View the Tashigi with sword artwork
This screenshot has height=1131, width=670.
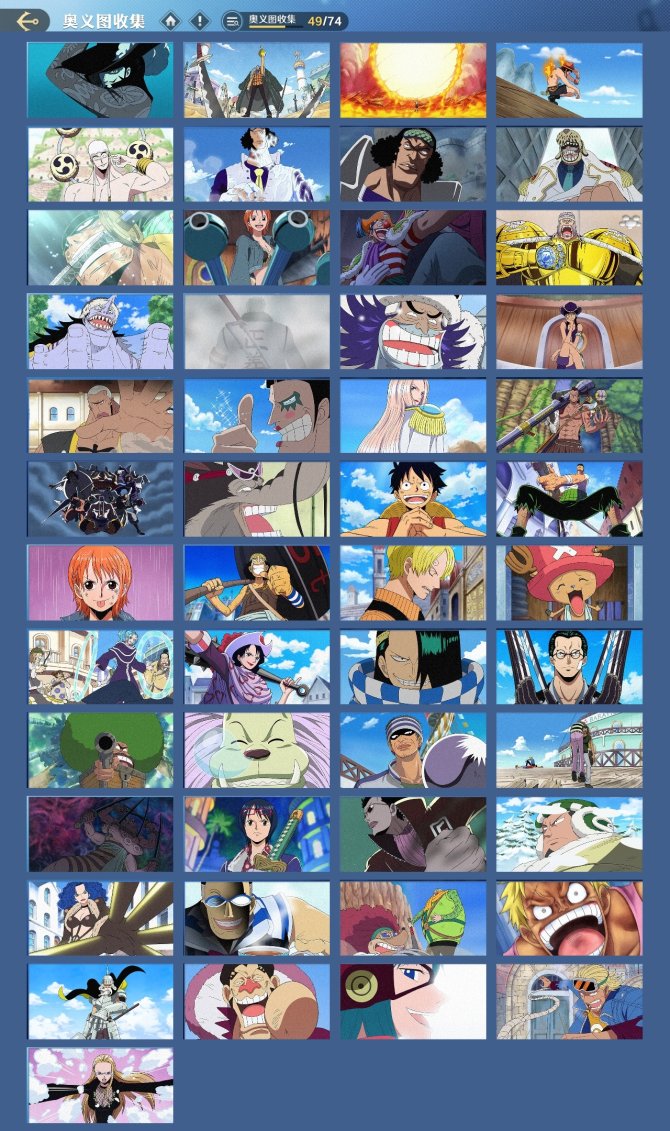coord(256,834)
